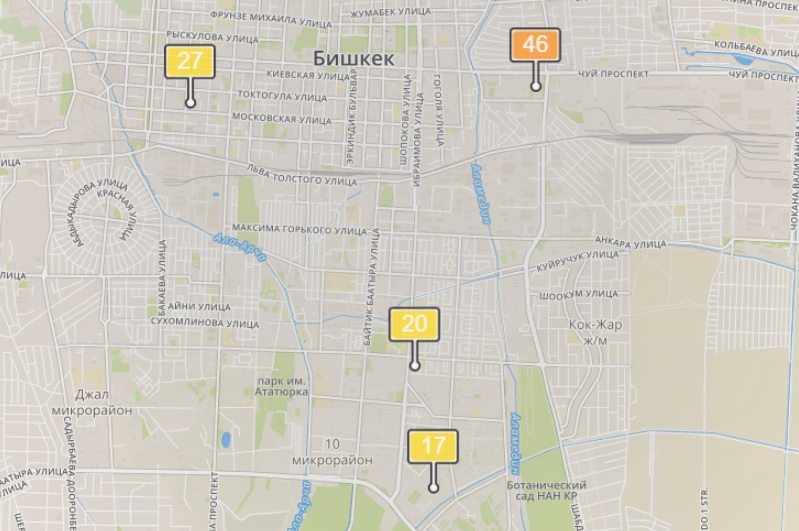Open the air quality marker showing 27
Screen dimensions: 799x531
point(190,61)
